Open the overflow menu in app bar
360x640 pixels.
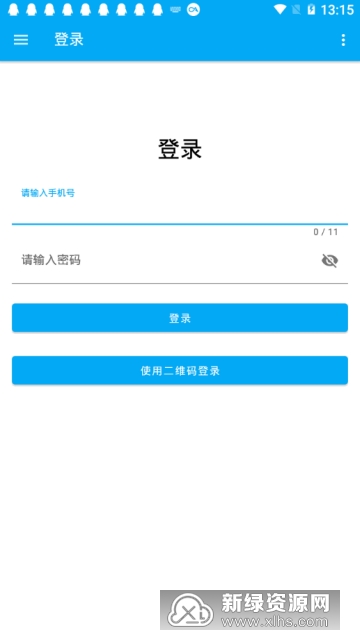(343, 40)
